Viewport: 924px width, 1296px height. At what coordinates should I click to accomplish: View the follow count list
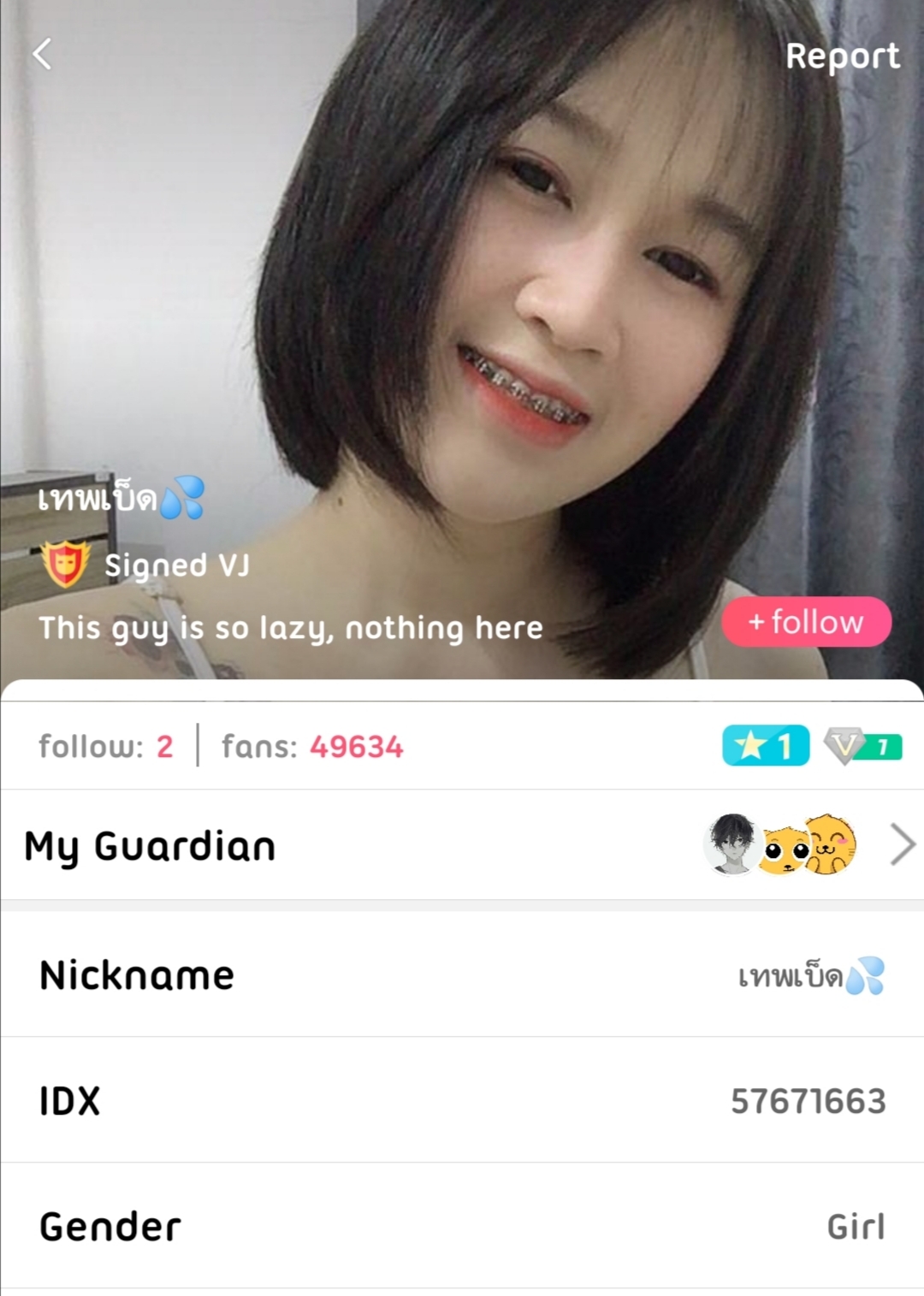click(105, 747)
